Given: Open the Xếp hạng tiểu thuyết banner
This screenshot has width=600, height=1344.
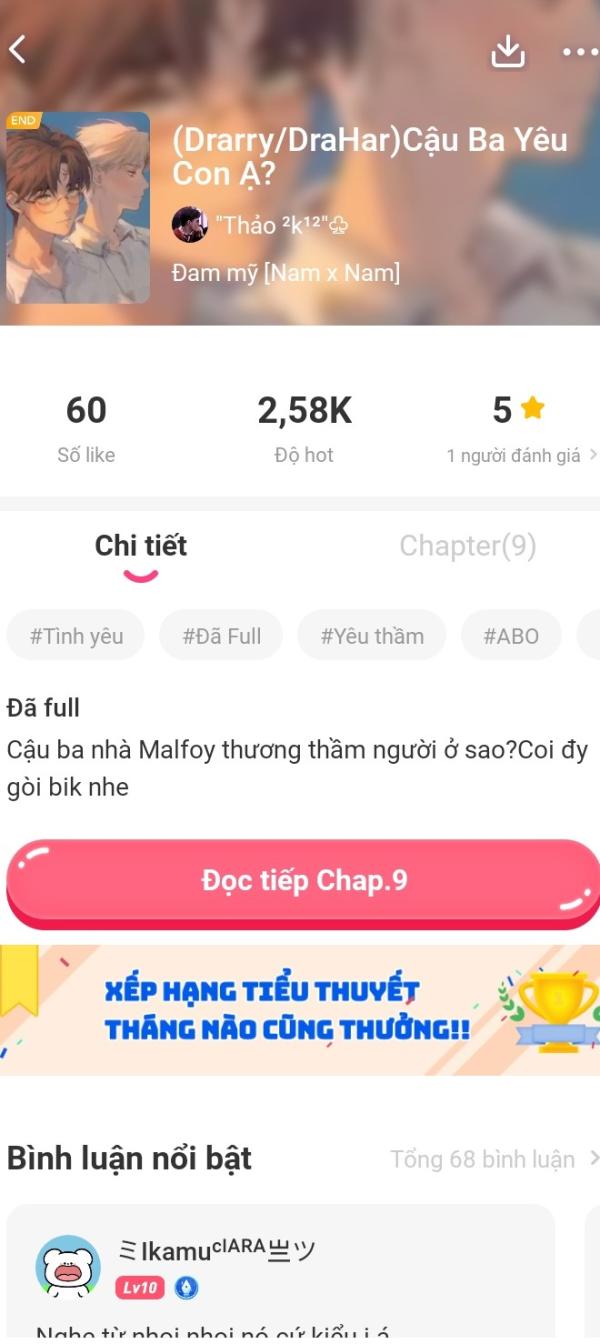Looking at the screenshot, I should pyautogui.click(x=300, y=1010).
